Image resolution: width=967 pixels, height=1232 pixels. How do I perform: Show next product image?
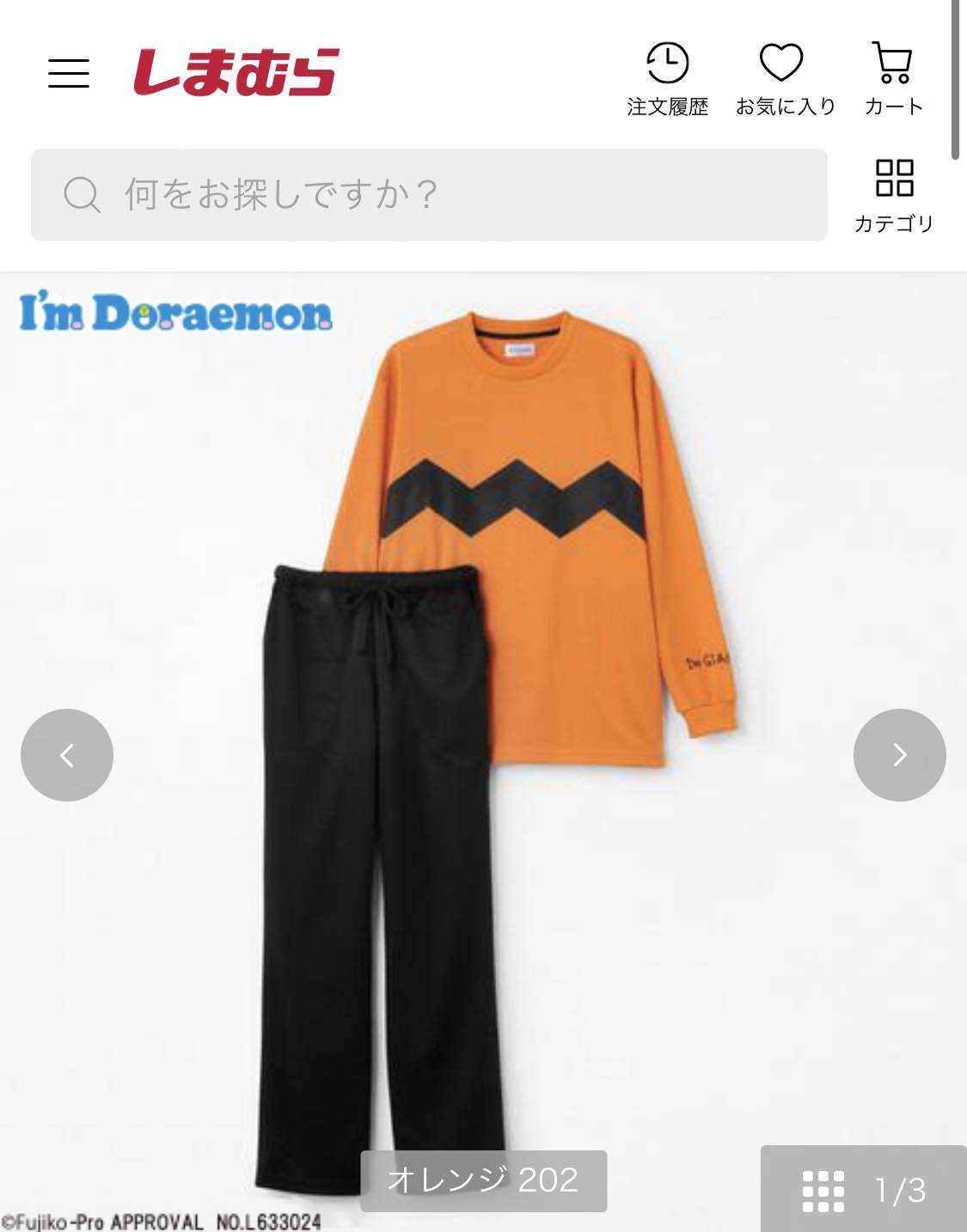point(899,755)
